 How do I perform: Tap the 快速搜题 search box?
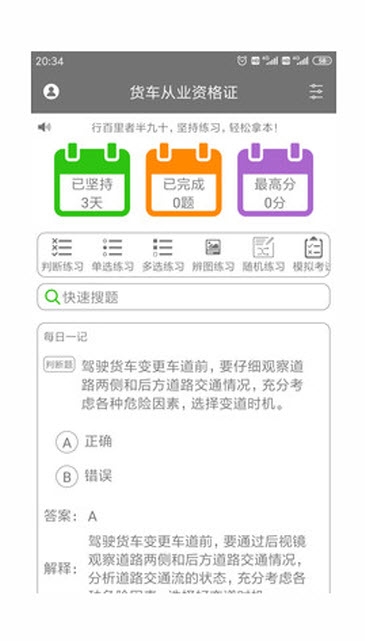[184, 297]
